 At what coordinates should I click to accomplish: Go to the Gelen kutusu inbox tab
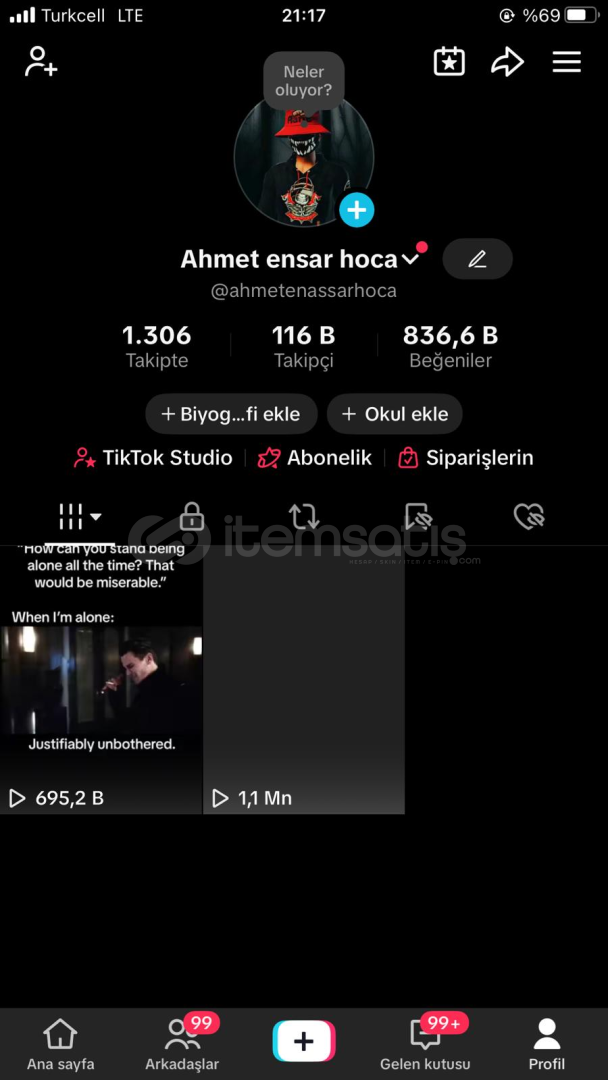point(425,1042)
